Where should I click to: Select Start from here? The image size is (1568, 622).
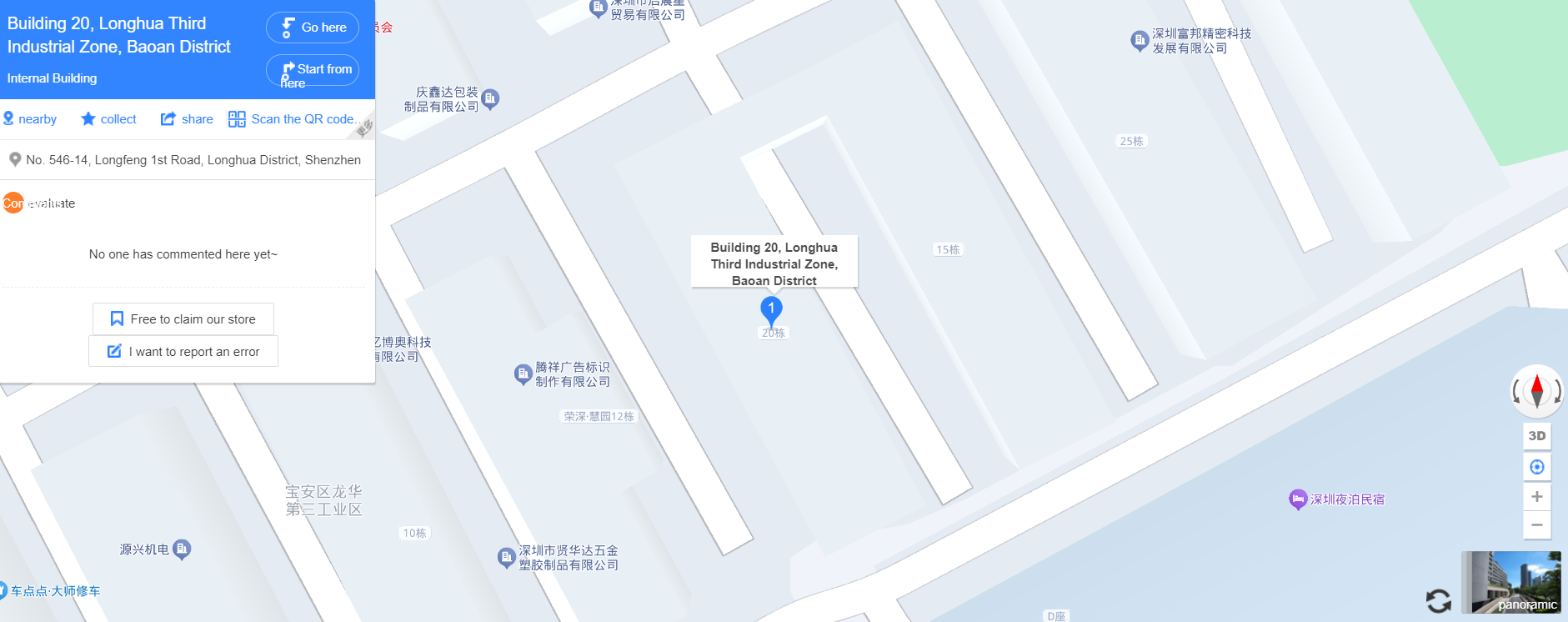tap(313, 70)
